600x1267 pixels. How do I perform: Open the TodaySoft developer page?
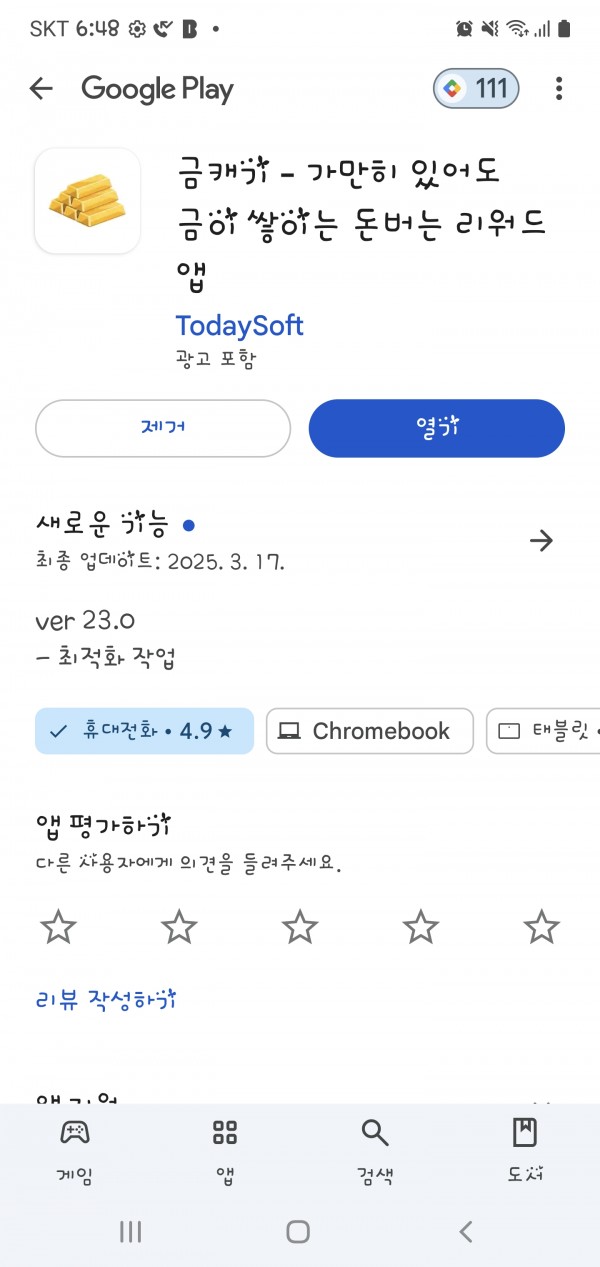[x=239, y=326]
